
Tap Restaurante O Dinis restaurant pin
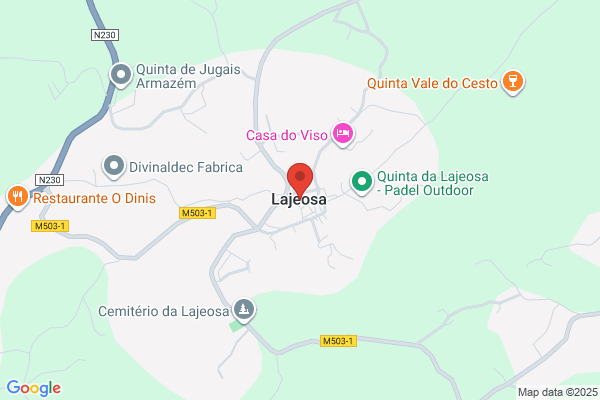[18, 197]
